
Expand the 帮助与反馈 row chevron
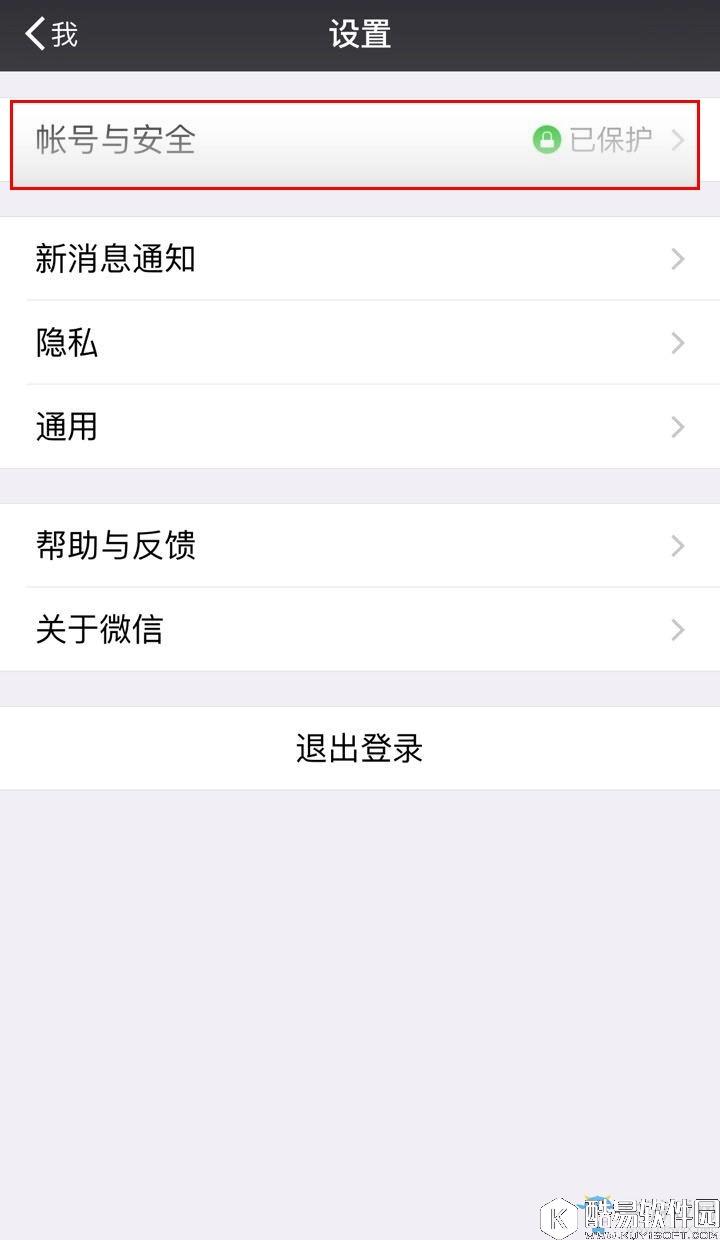pyautogui.click(x=677, y=546)
